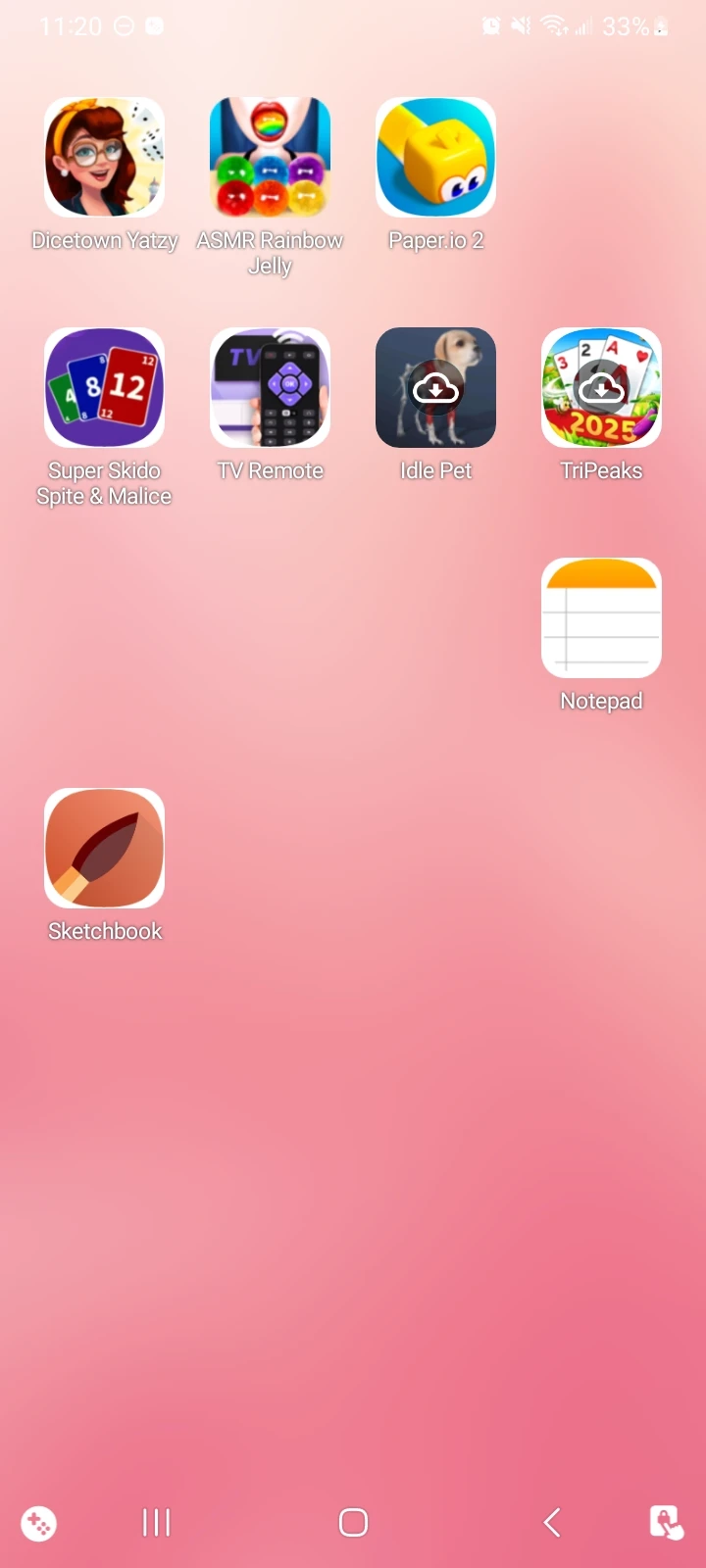Launch the Sketchbook drawing app

(x=104, y=848)
